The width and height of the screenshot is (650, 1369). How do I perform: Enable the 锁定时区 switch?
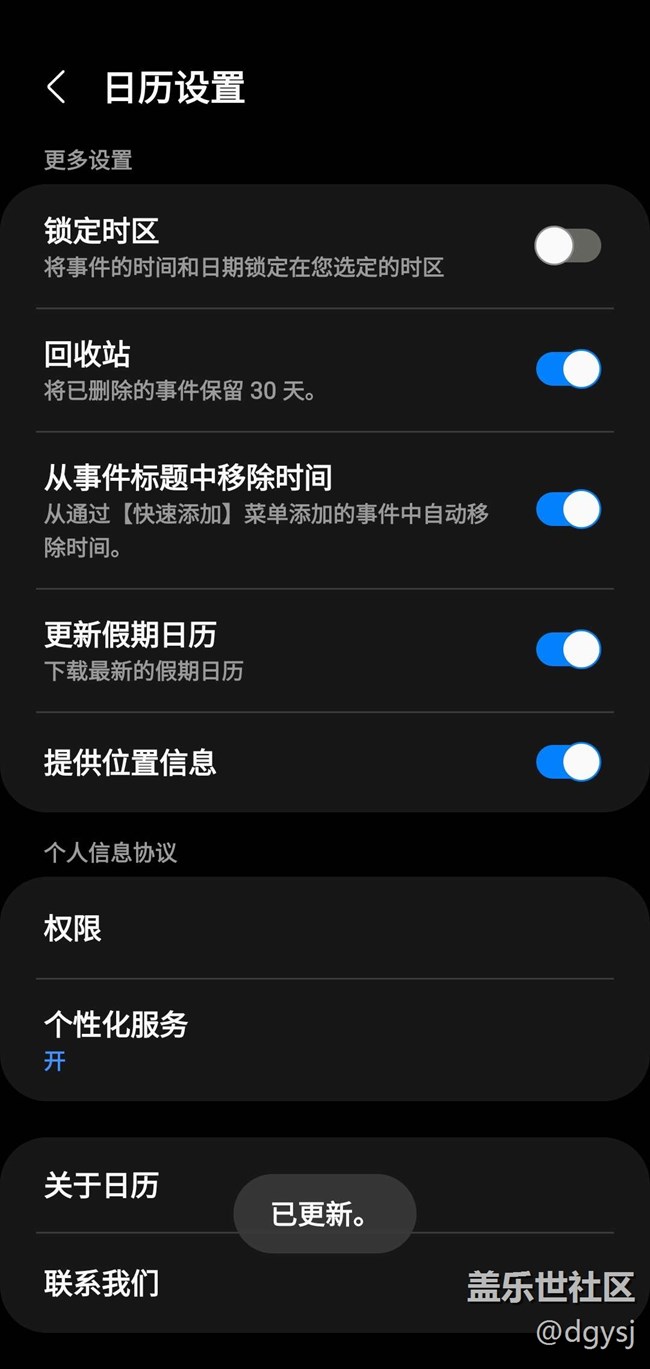(x=567, y=246)
